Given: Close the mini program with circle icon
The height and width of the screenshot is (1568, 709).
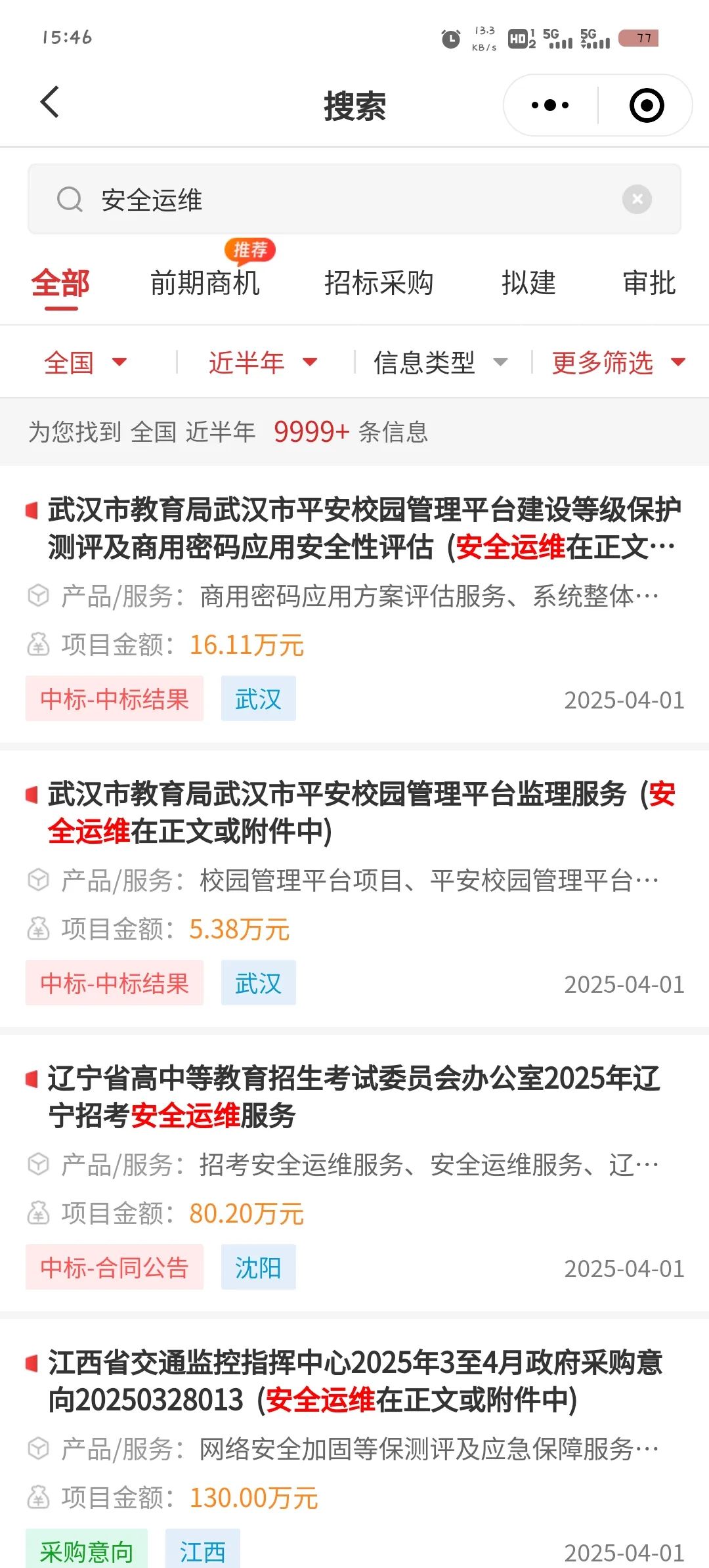Looking at the screenshot, I should [x=647, y=105].
